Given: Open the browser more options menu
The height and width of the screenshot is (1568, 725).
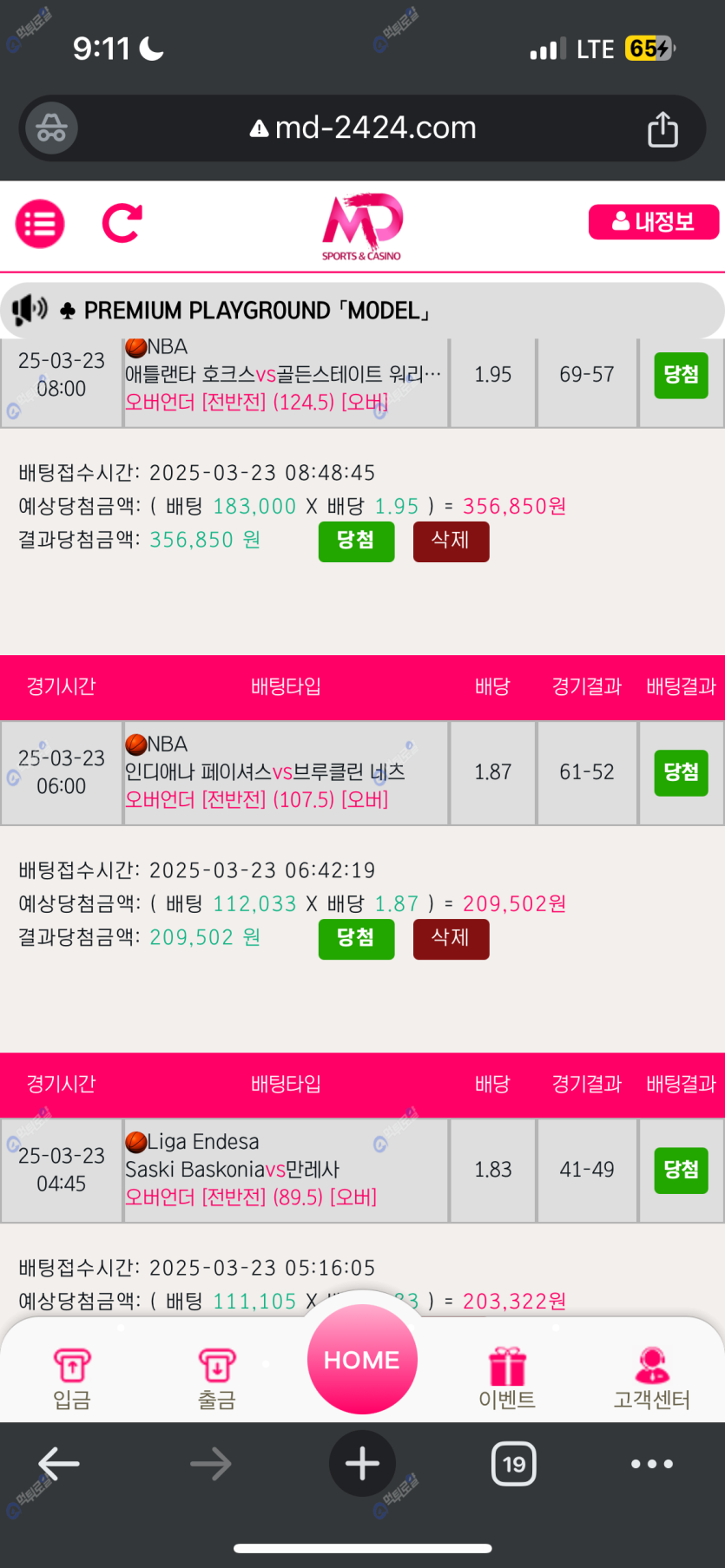Looking at the screenshot, I should coord(651,1464).
